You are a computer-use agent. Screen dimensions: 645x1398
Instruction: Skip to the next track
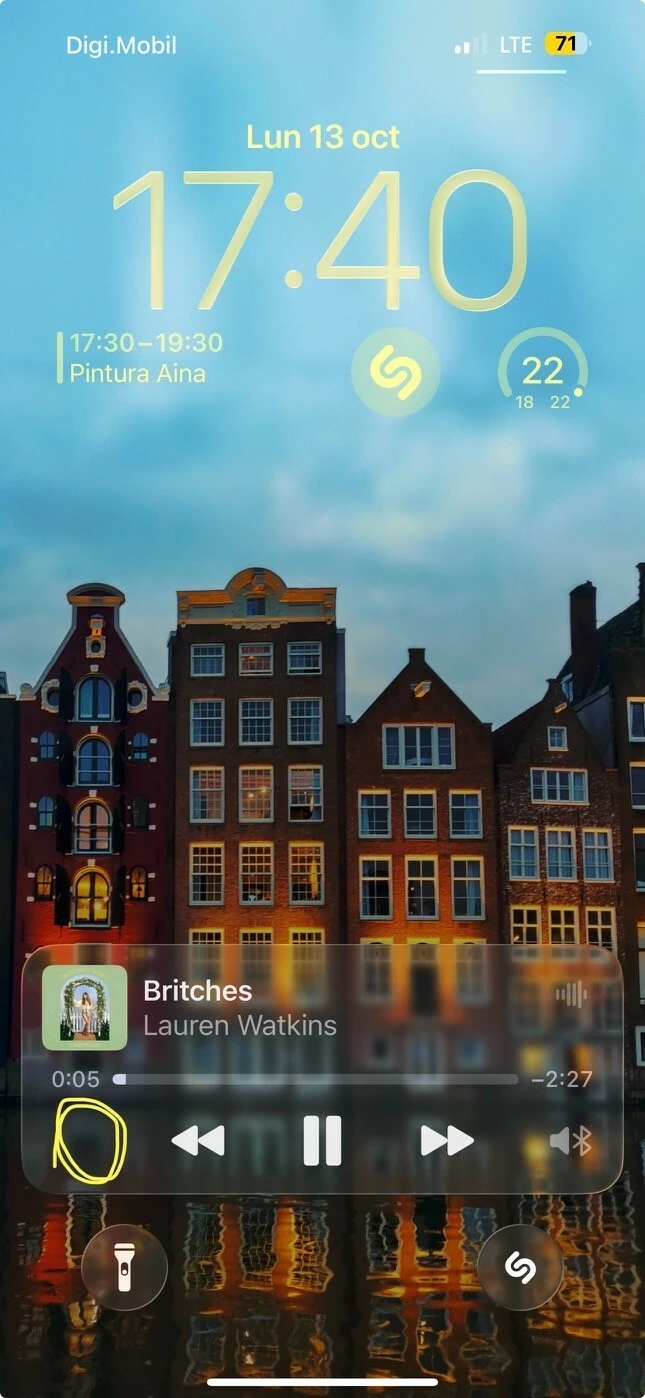click(x=447, y=1141)
